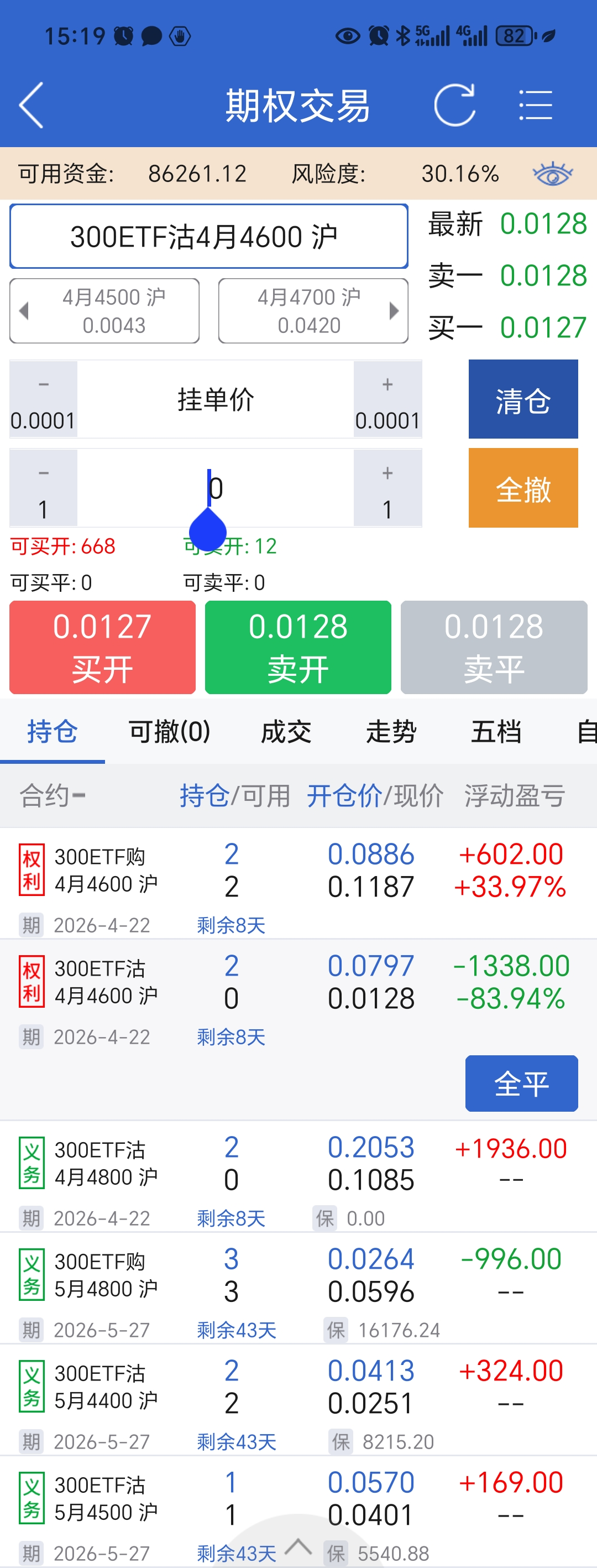Sell to open at 0.0128
597x1568 pixels.
click(x=298, y=647)
